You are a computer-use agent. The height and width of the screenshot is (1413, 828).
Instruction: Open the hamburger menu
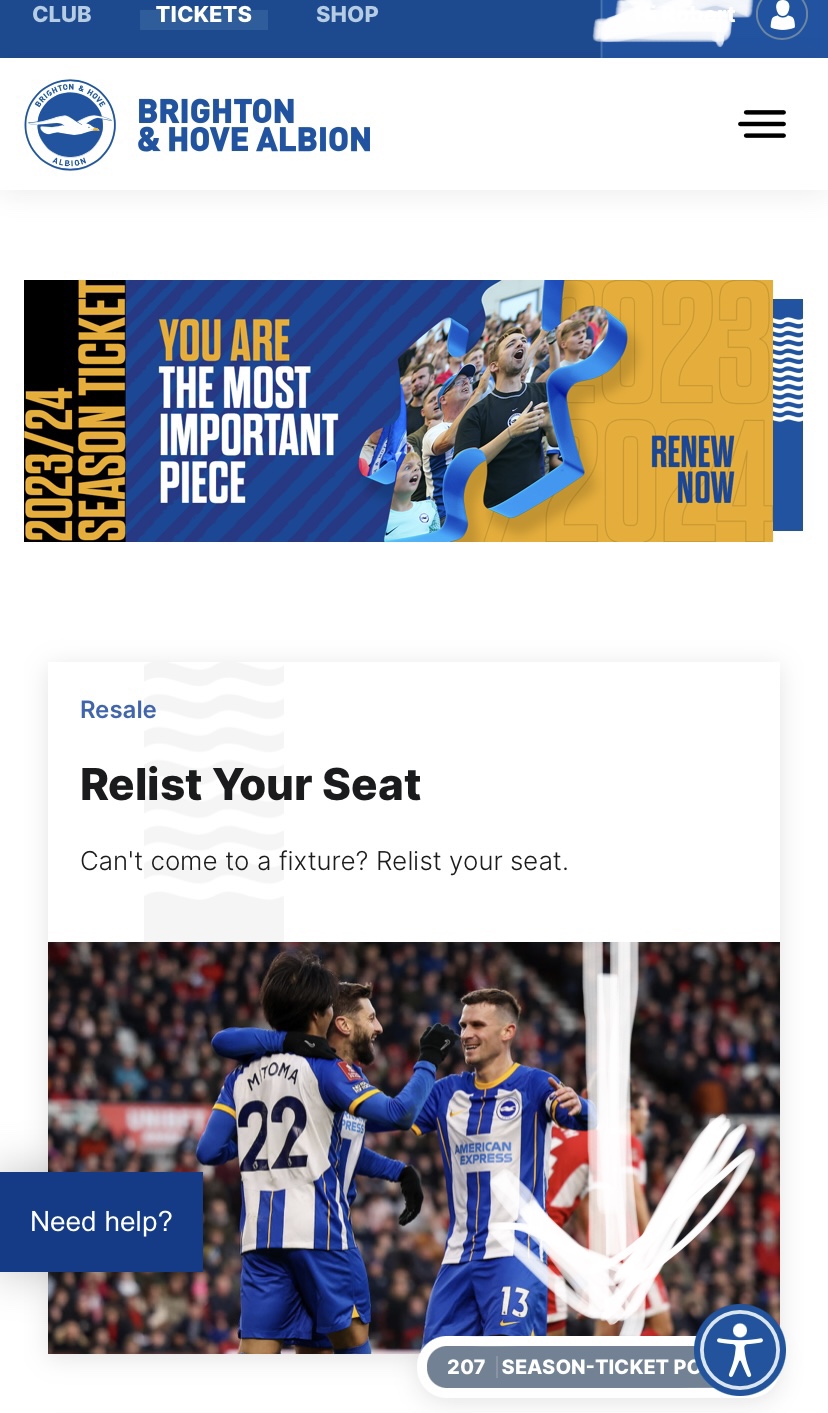[x=762, y=124]
